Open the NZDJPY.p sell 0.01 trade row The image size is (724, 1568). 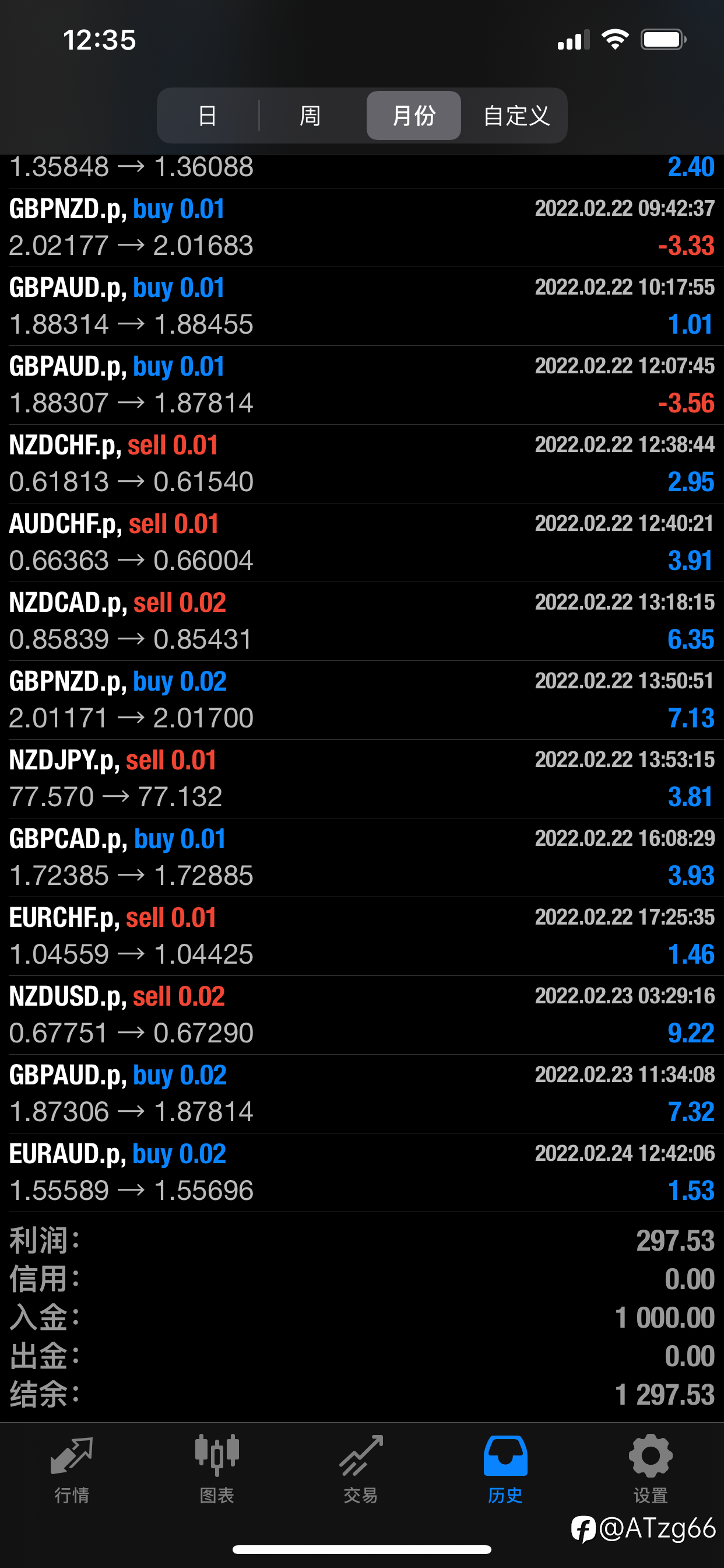(362, 779)
